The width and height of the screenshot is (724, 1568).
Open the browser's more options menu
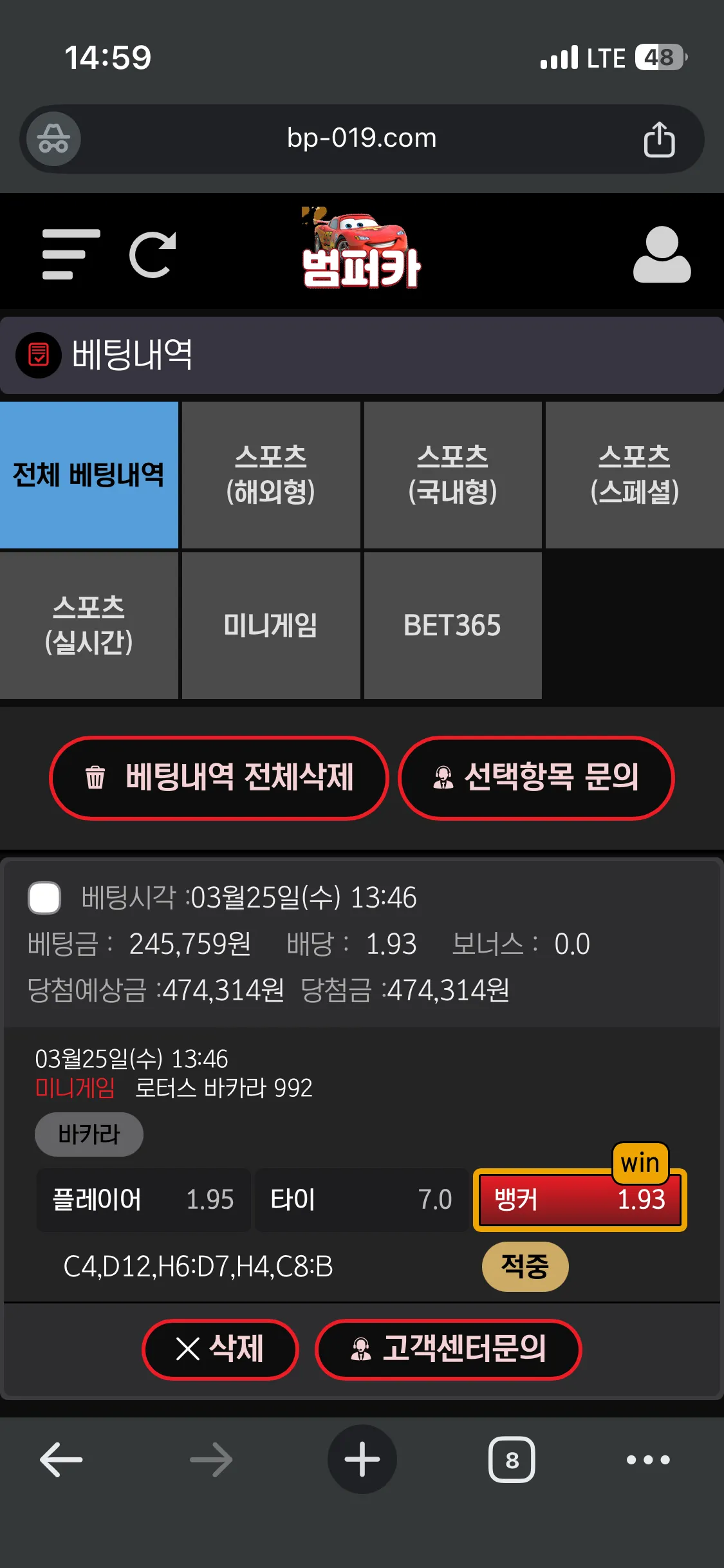(x=648, y=1459)
